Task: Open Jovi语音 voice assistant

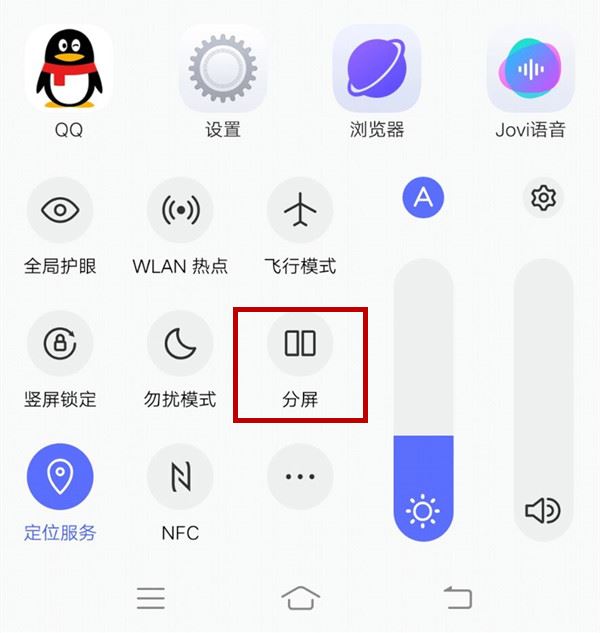Action: (530, 68)
